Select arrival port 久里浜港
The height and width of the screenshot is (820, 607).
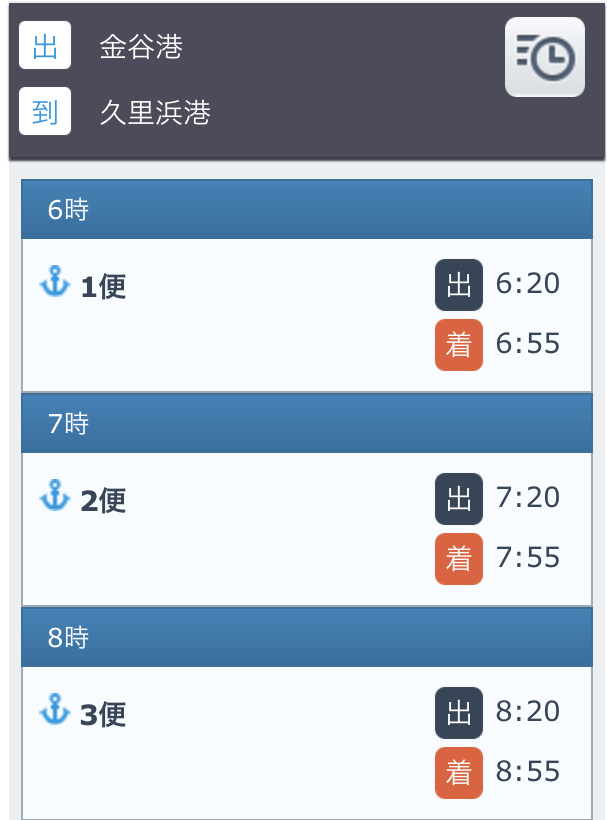pos(155,113)
